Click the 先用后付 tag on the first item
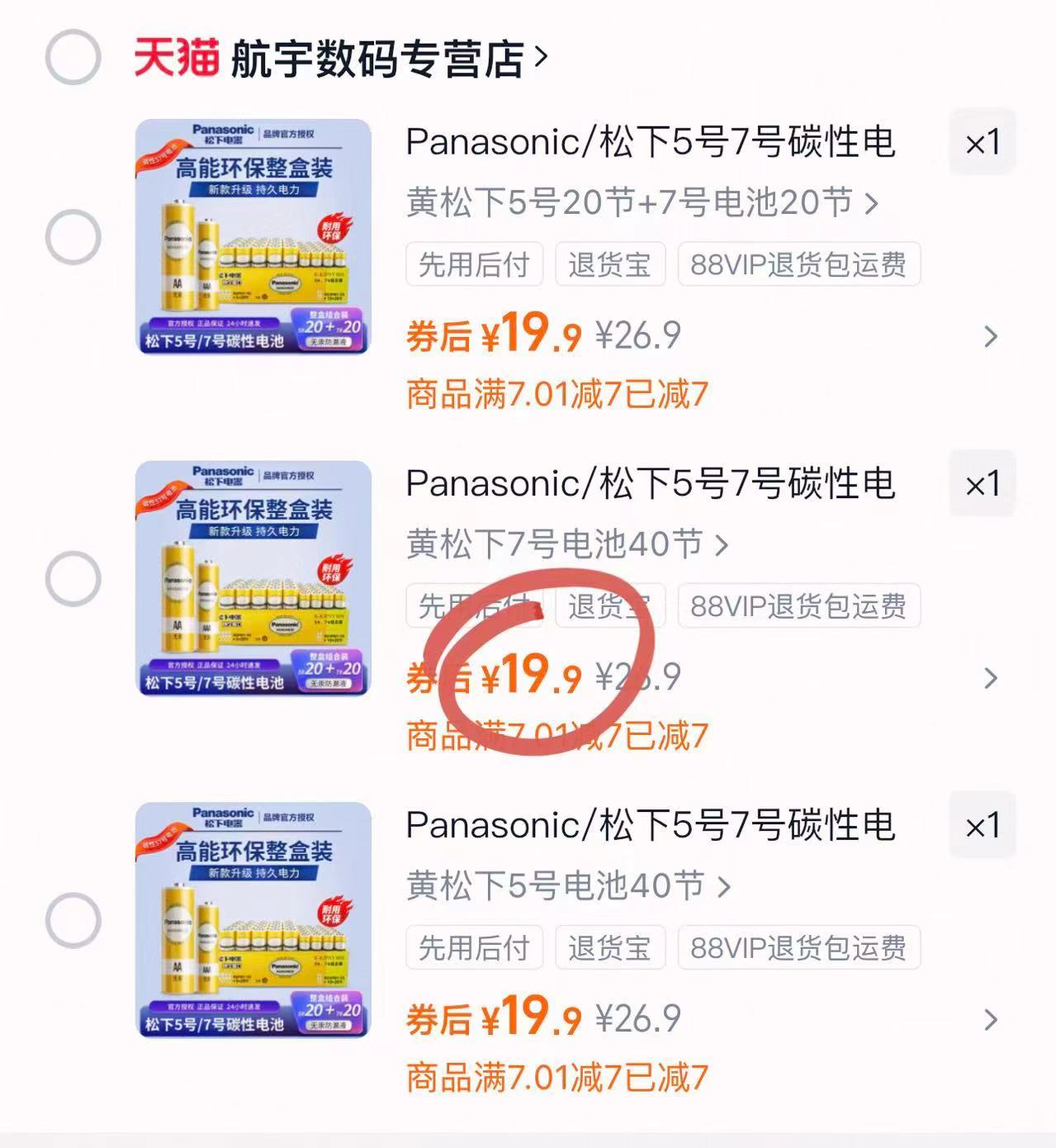Screen dimensions: 1056x1148 tap(473, 264)
